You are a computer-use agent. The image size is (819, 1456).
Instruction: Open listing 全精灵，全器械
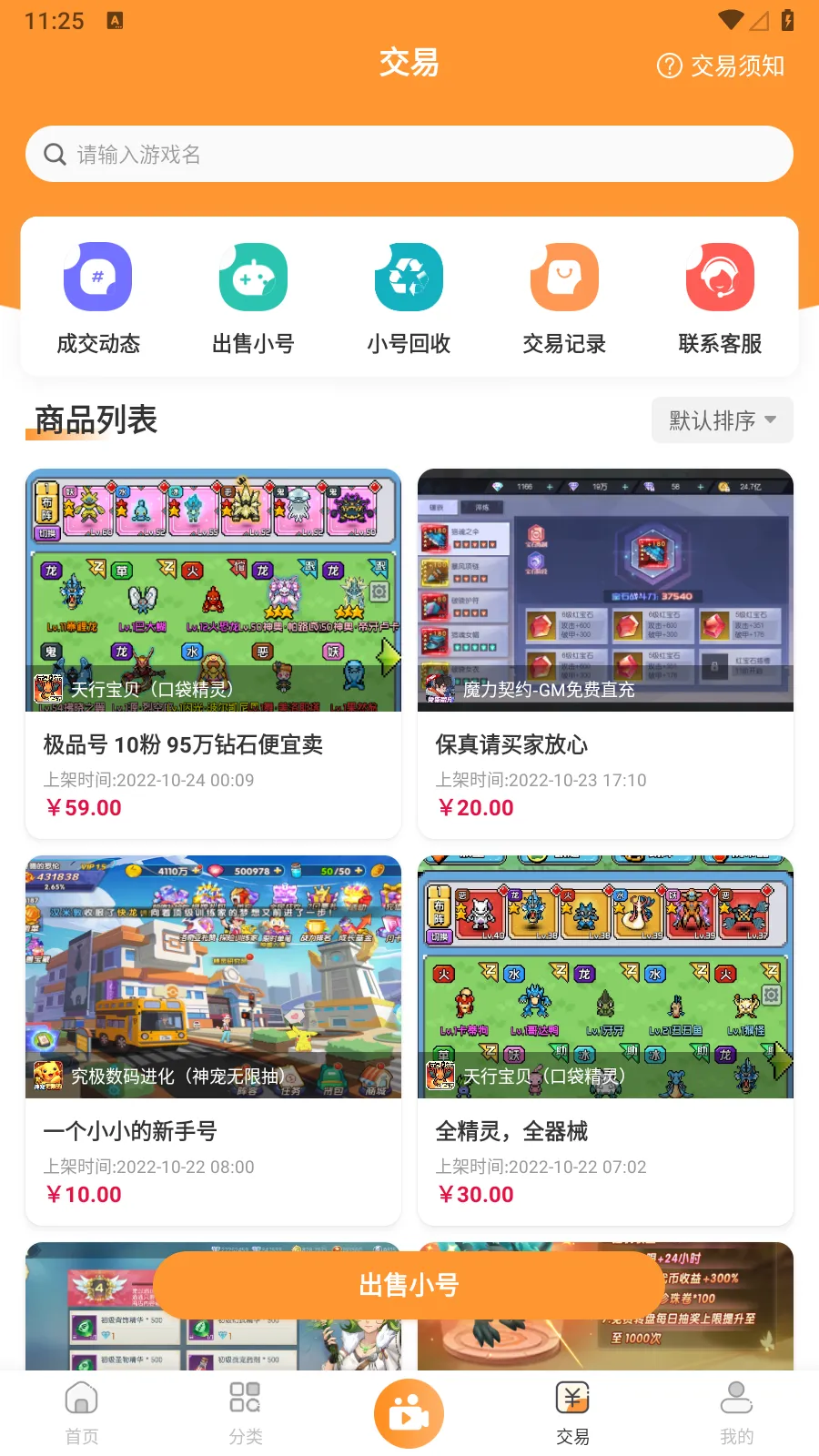[605, 1040]
